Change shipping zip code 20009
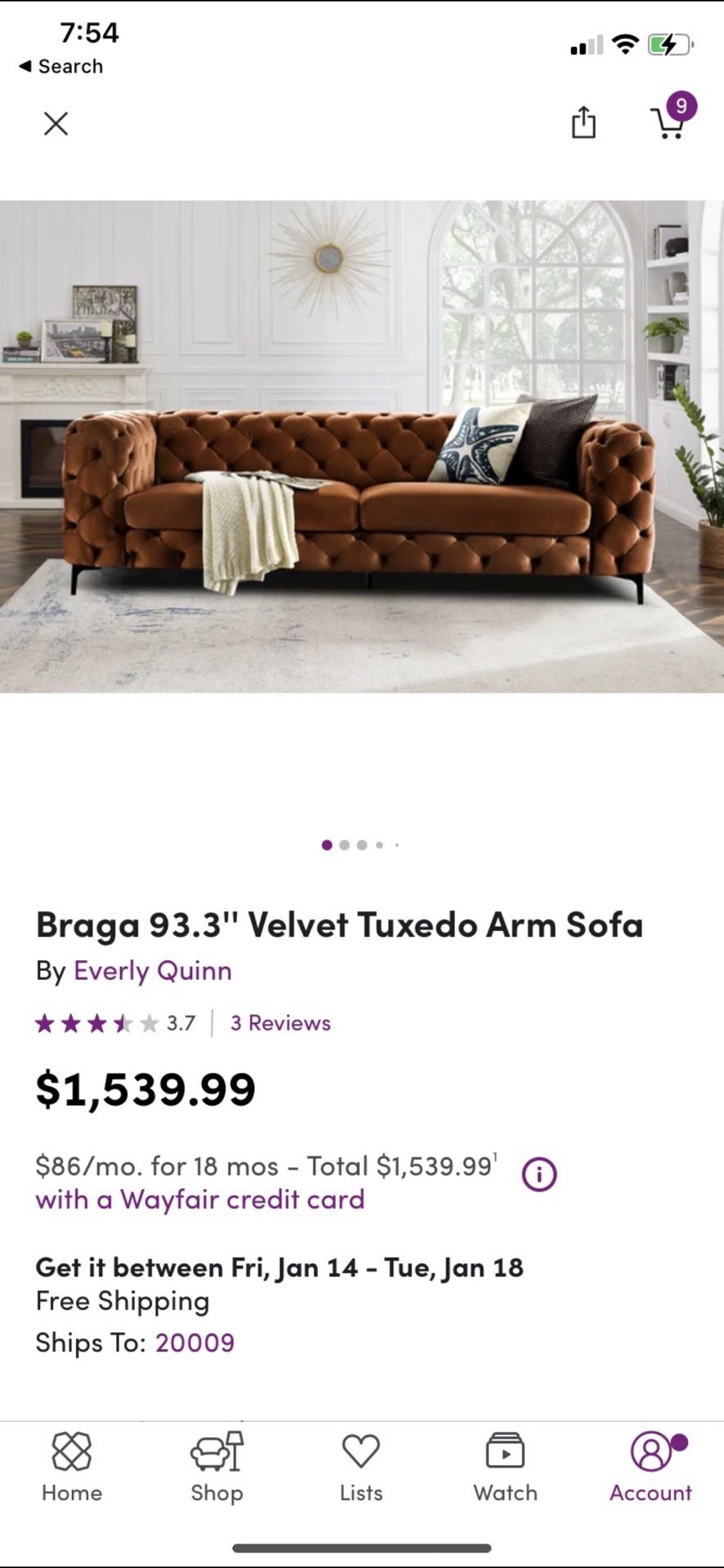724x1568 pixels. tap(194, 1342)
